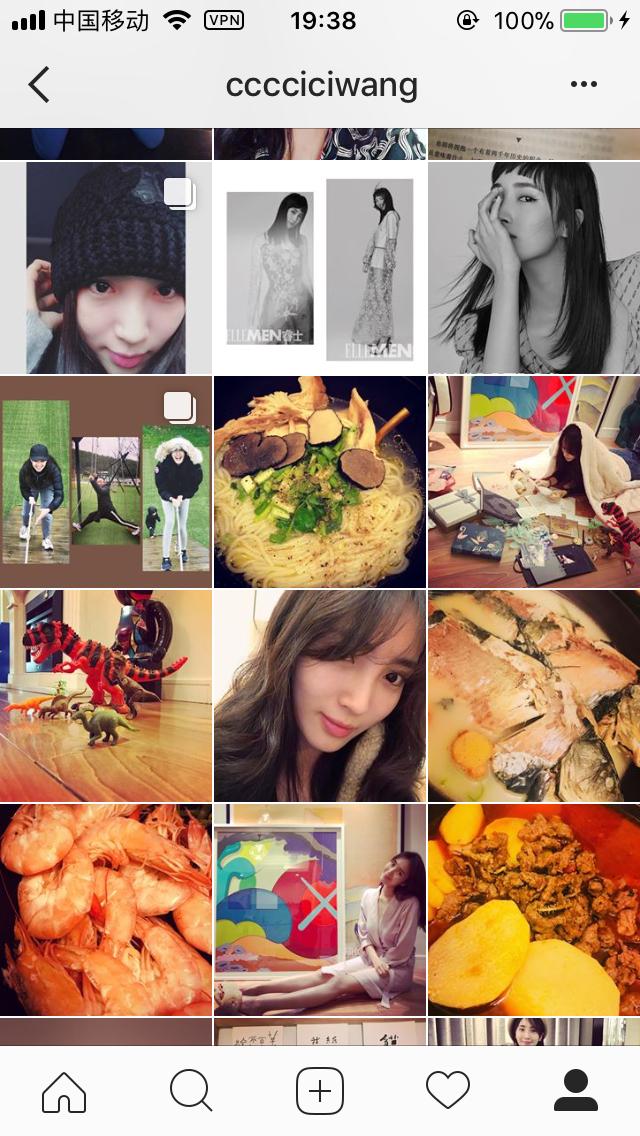
Task: View the potato and meat stew post
Action: 534,909
